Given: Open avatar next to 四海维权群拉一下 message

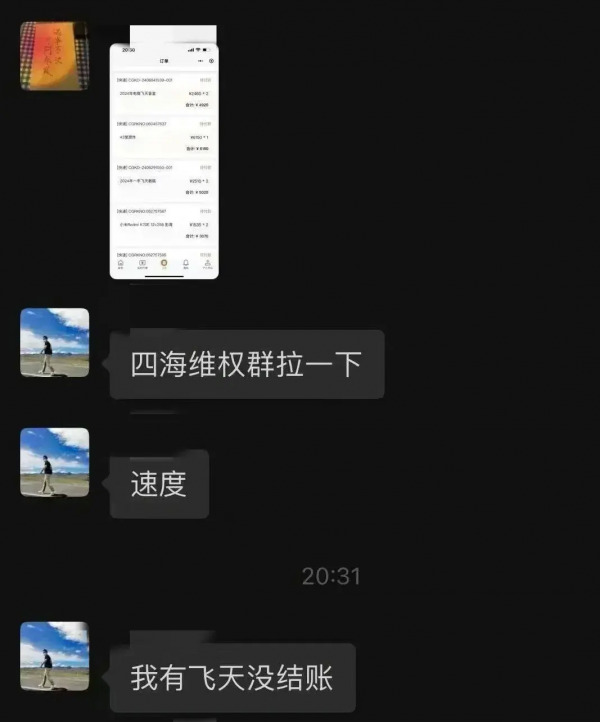Looking at the screenshot, I should pos(54,342).
